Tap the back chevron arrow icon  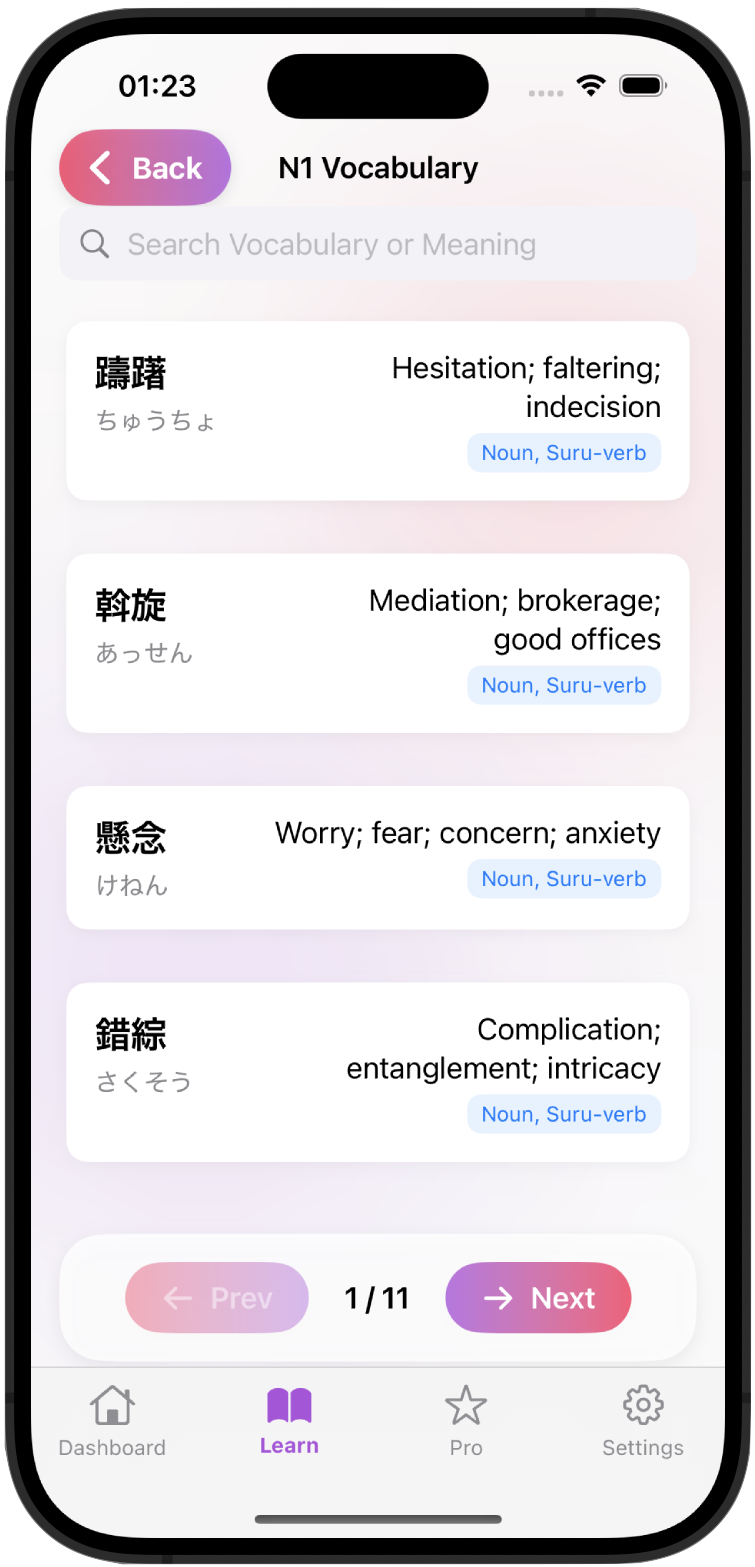(x=99, y=167)
